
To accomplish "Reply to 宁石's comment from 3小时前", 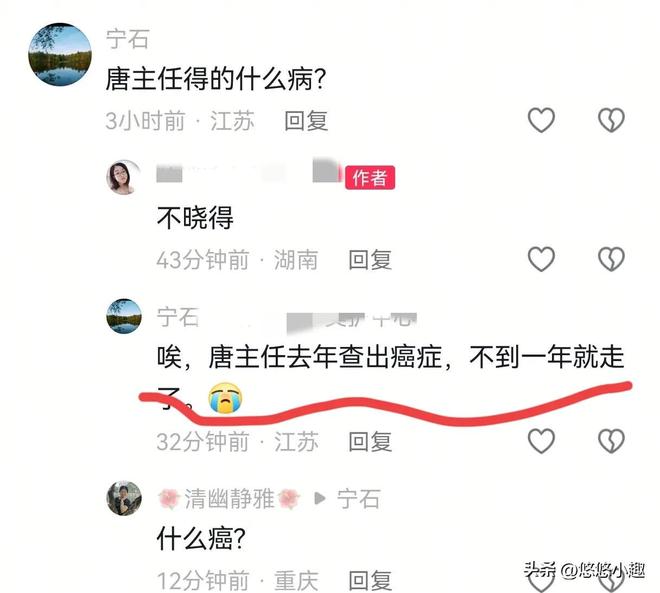I will tap(306, 121).
